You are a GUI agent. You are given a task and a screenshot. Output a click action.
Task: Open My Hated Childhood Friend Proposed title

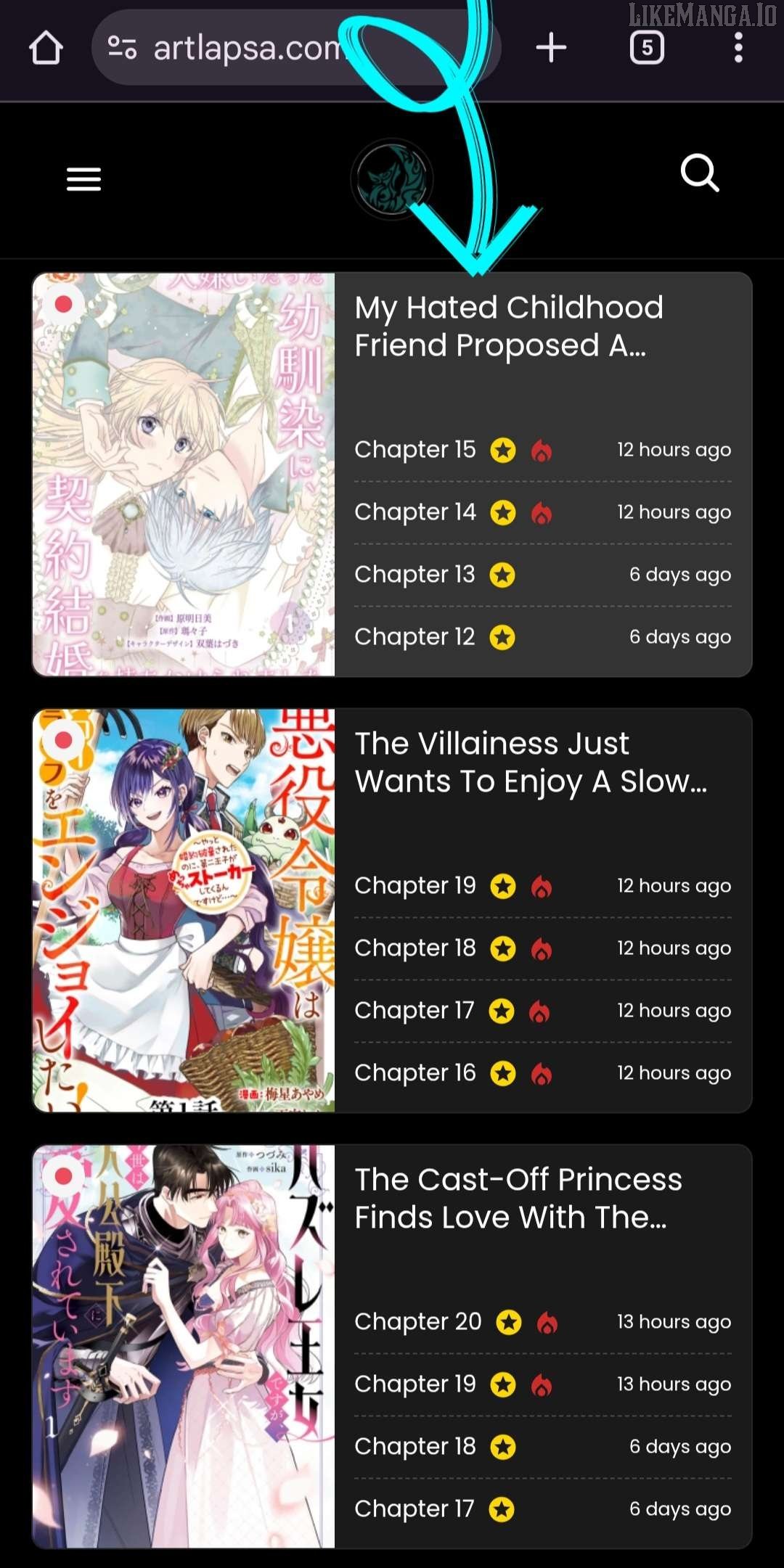click(508, 327)
